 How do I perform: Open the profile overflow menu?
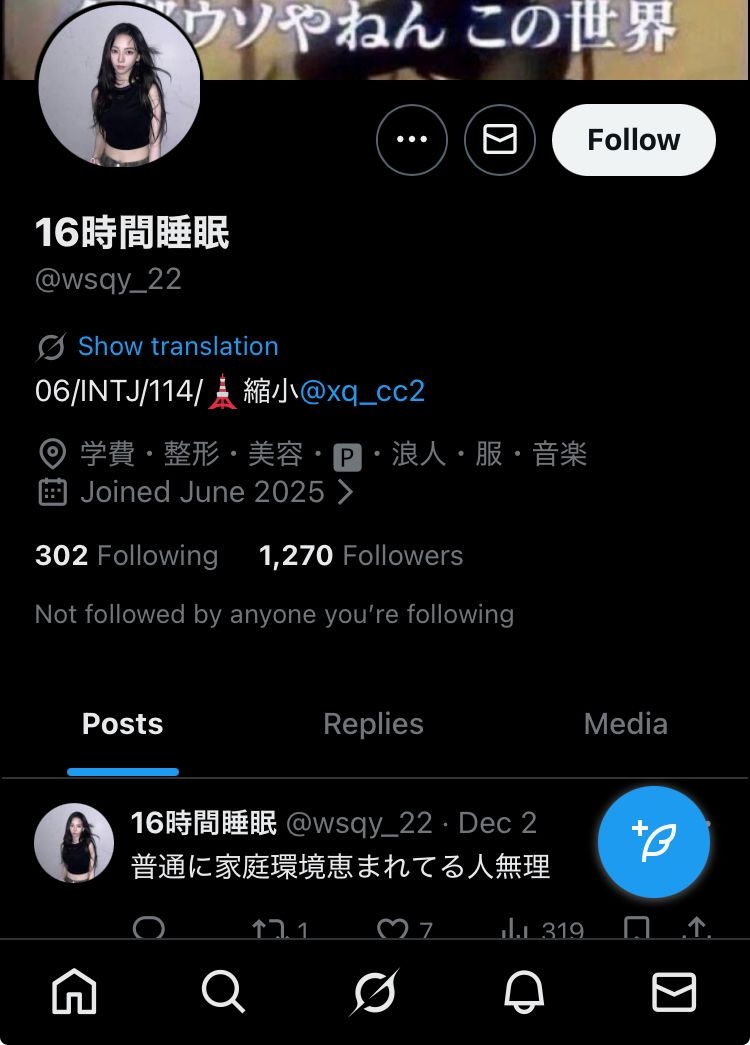click(412, 140)
